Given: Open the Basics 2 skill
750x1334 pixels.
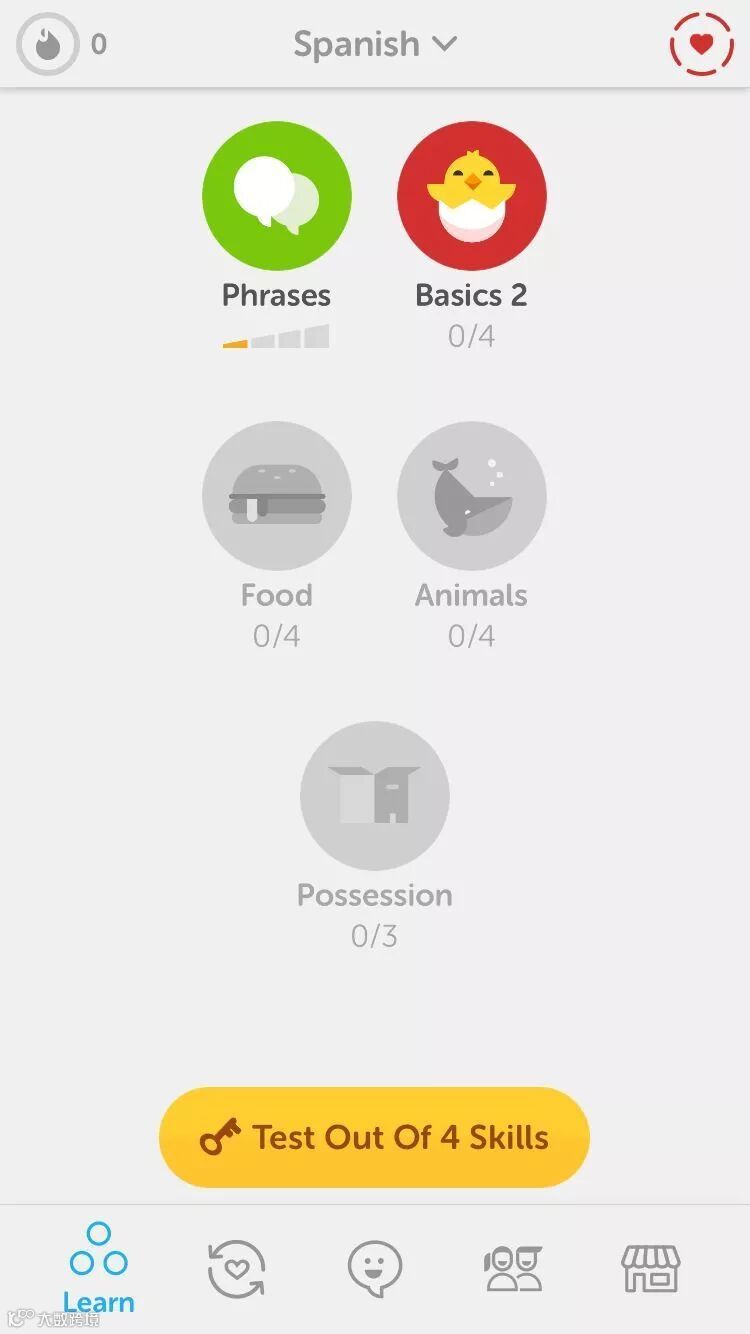Looking at the screenshot, I should [x=472, y=196].
